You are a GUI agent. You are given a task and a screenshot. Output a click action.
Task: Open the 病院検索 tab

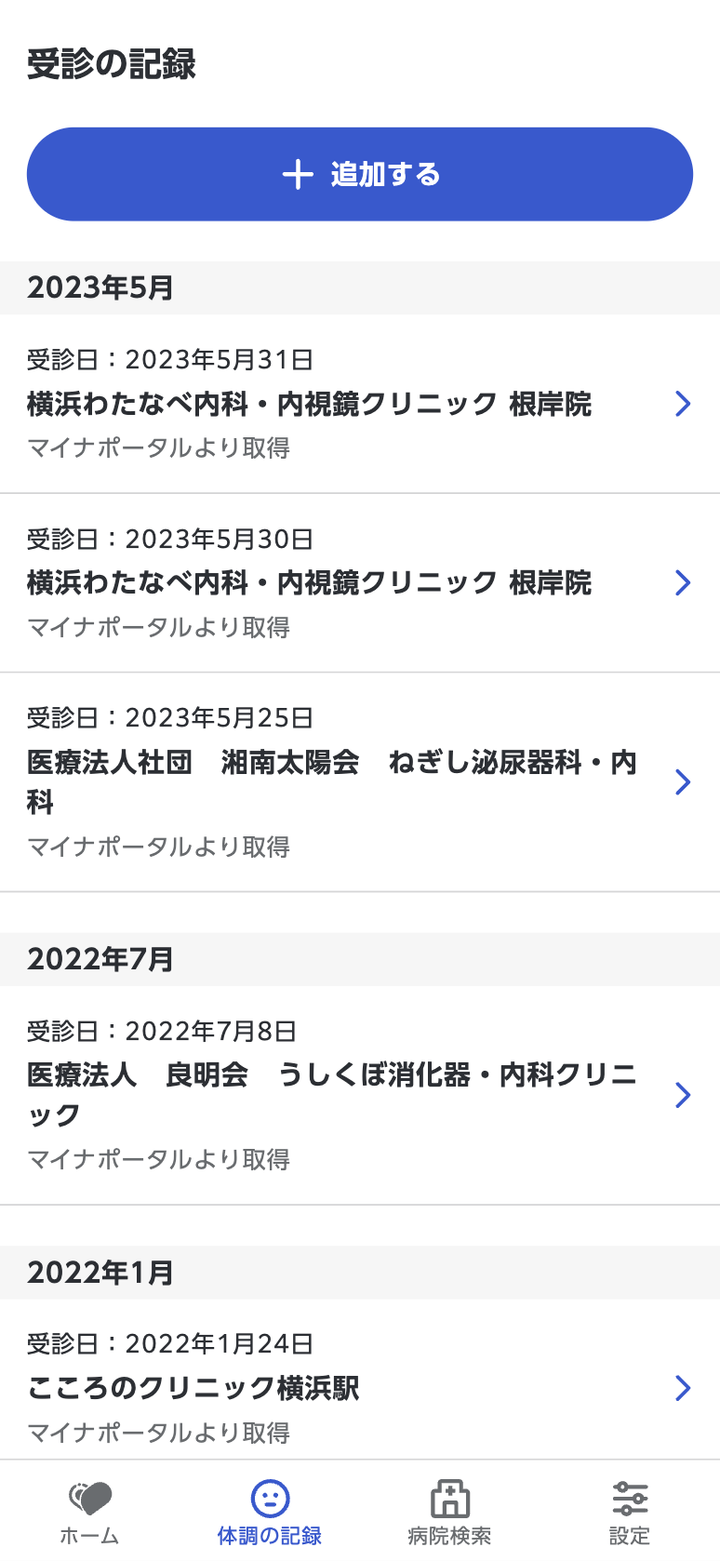(x=450, y=1512)
